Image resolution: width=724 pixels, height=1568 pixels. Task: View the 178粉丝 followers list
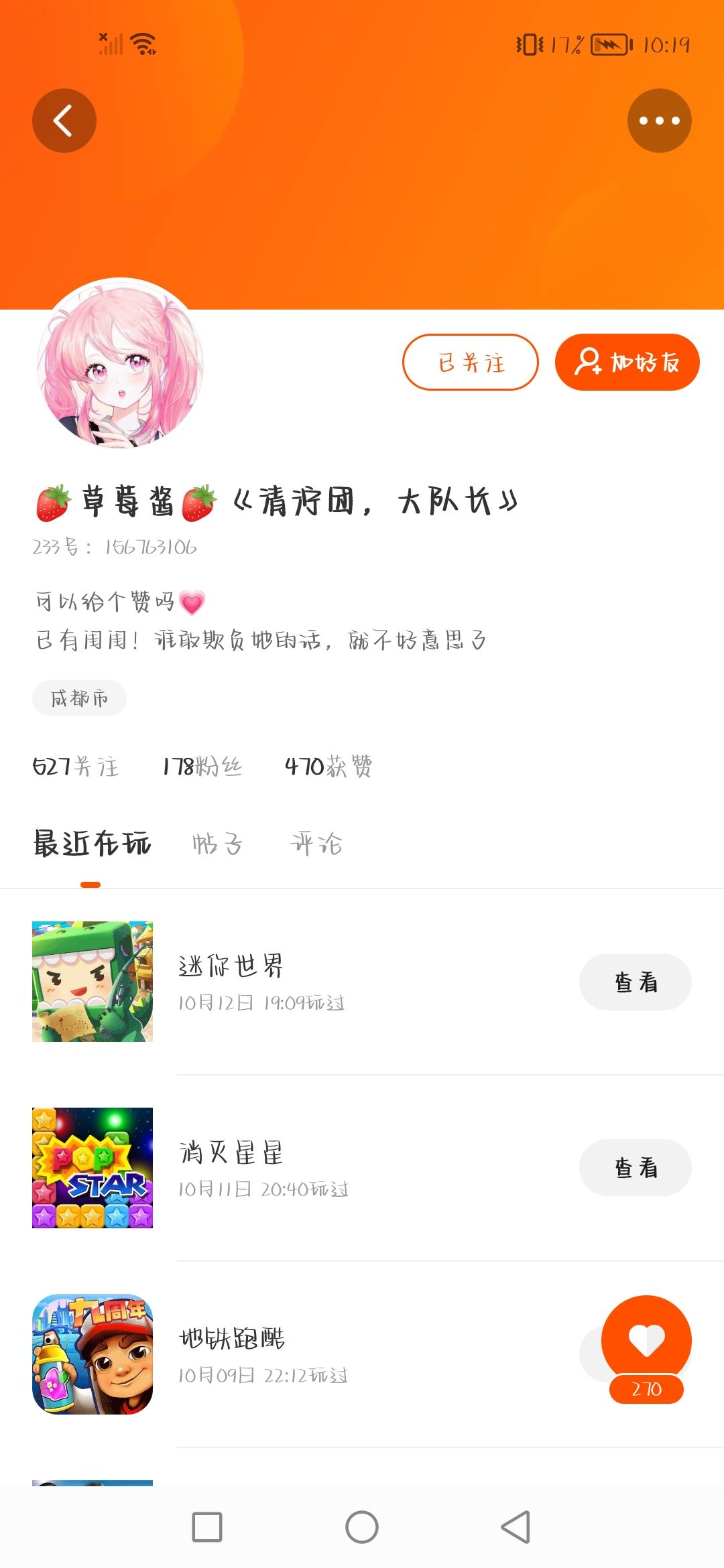pos(202,766)
